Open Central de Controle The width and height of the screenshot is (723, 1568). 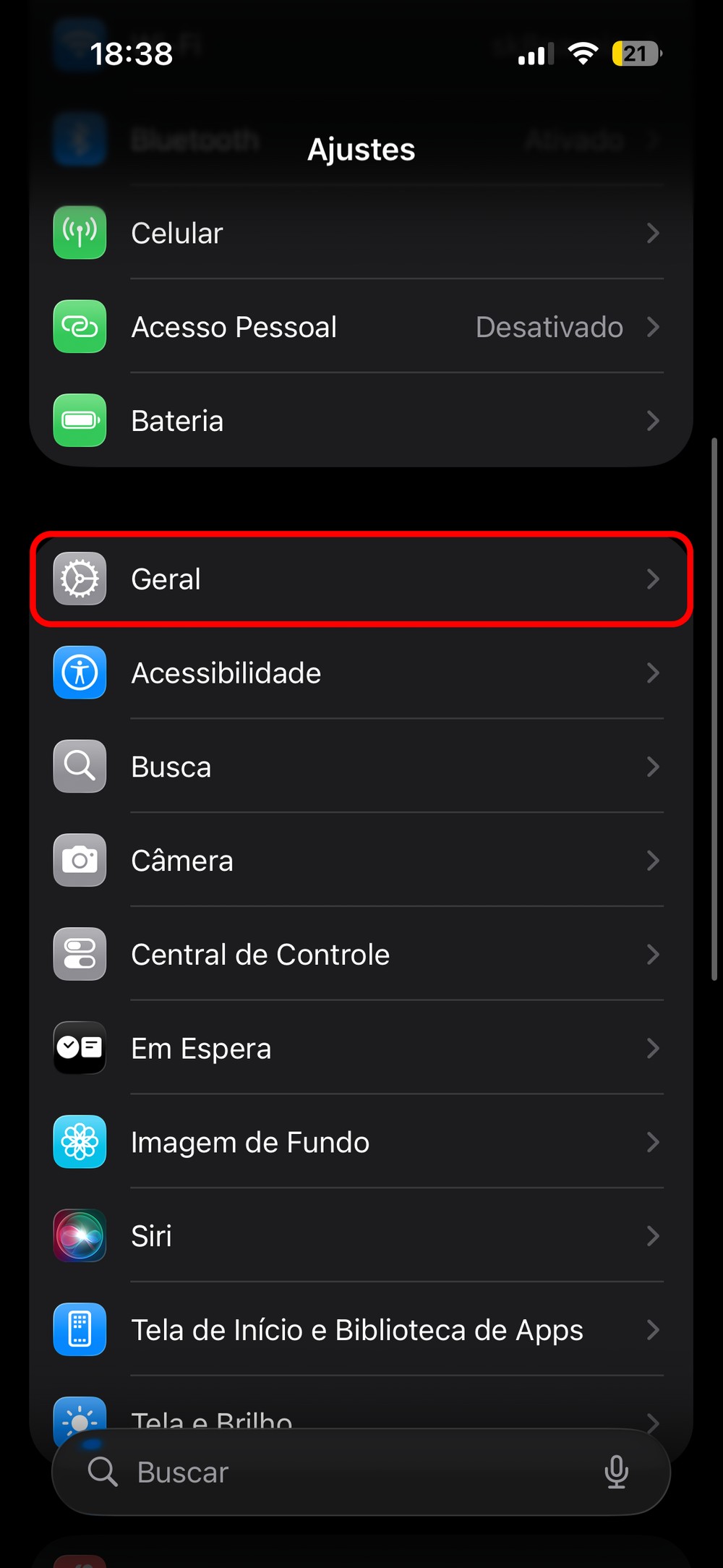pos(360,955)
